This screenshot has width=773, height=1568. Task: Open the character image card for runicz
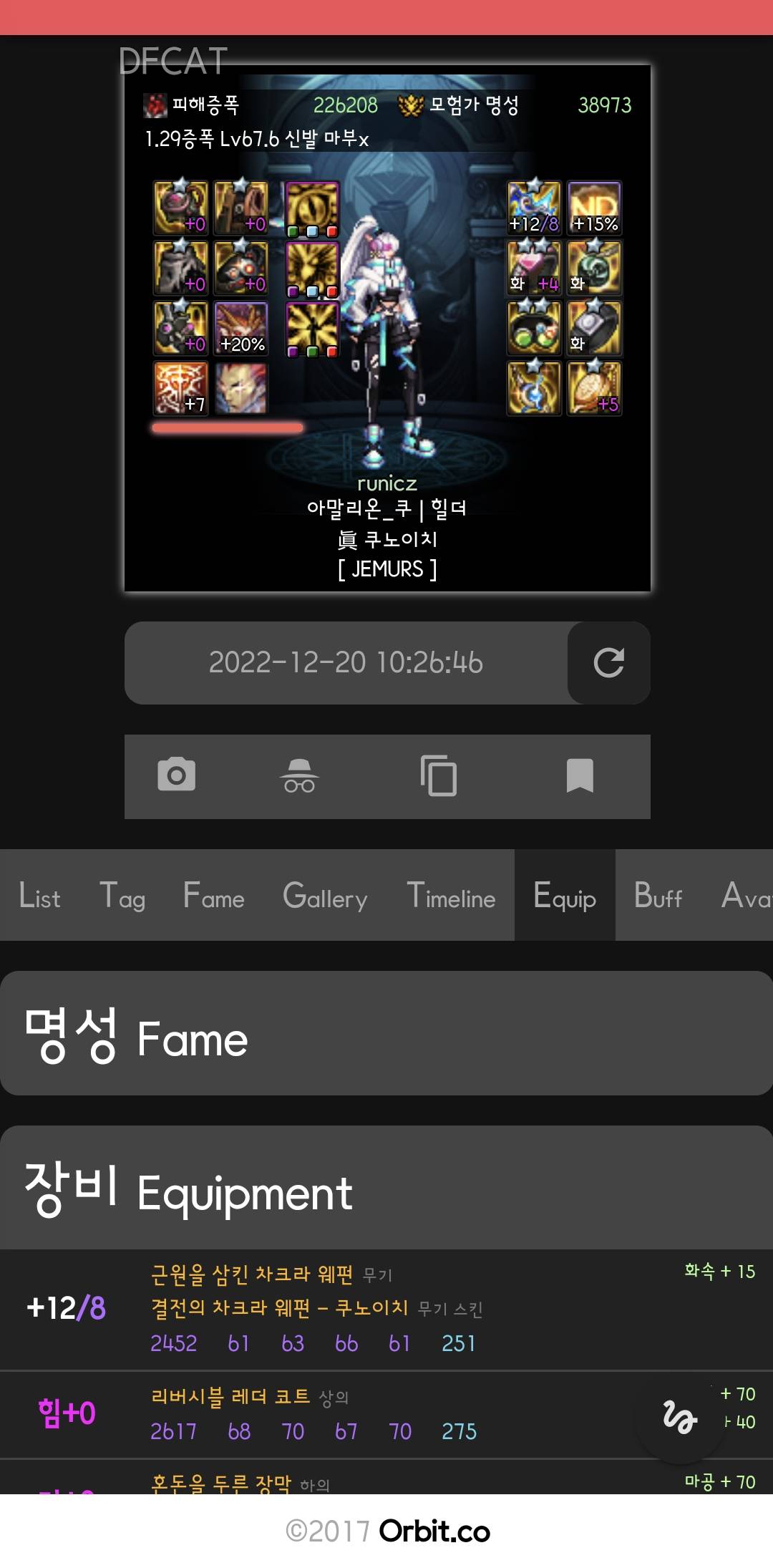click(387, 328)
